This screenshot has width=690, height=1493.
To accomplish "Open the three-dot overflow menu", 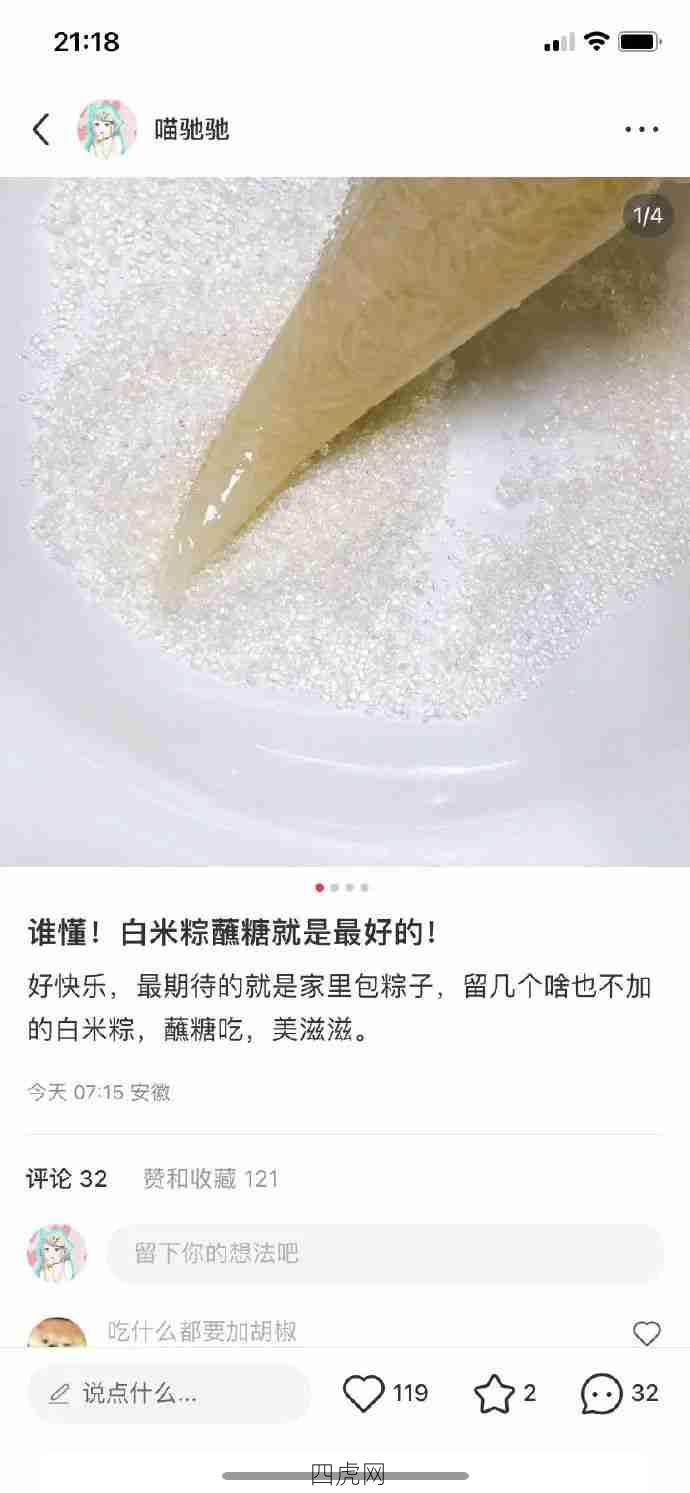I will 641,129.
